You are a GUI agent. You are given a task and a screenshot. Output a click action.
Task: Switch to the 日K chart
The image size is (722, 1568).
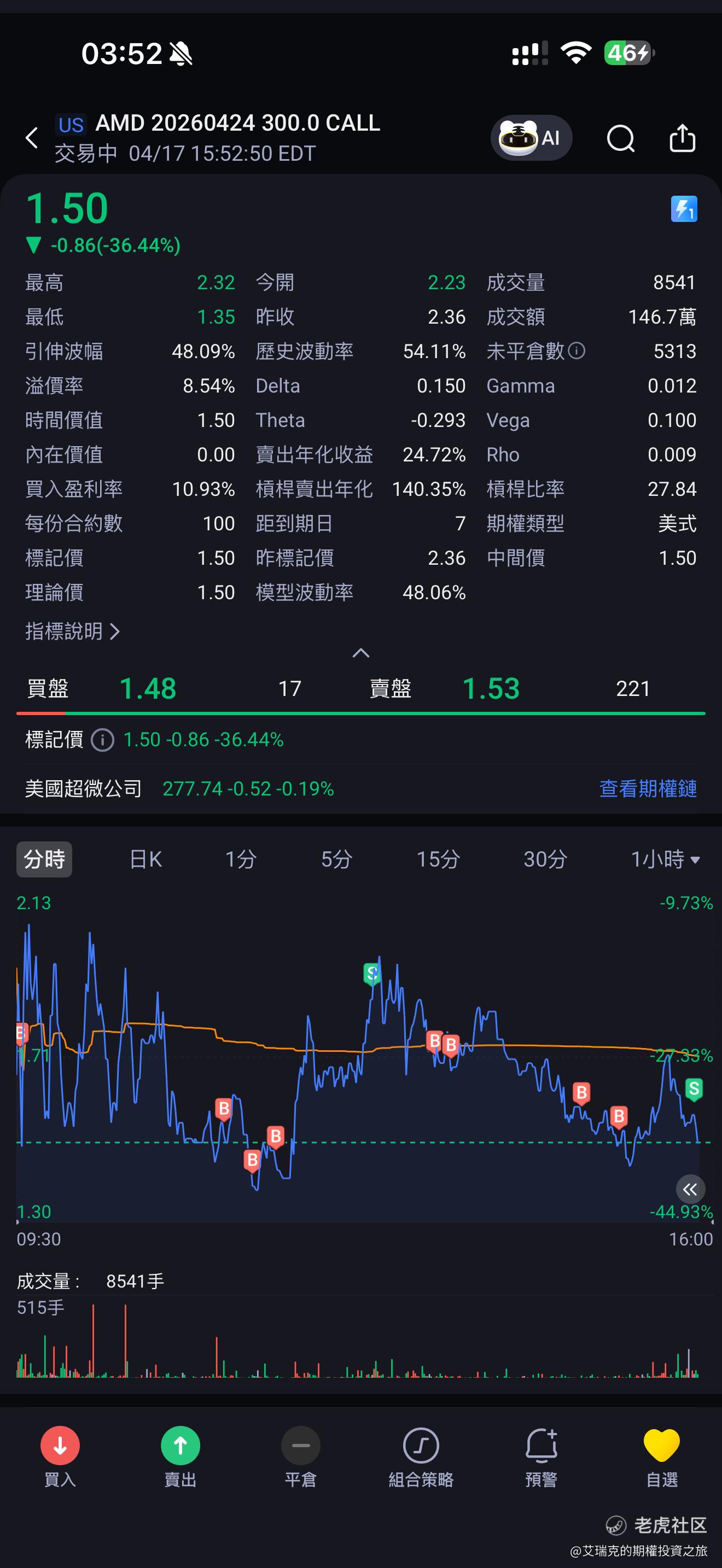pos(145,859)
